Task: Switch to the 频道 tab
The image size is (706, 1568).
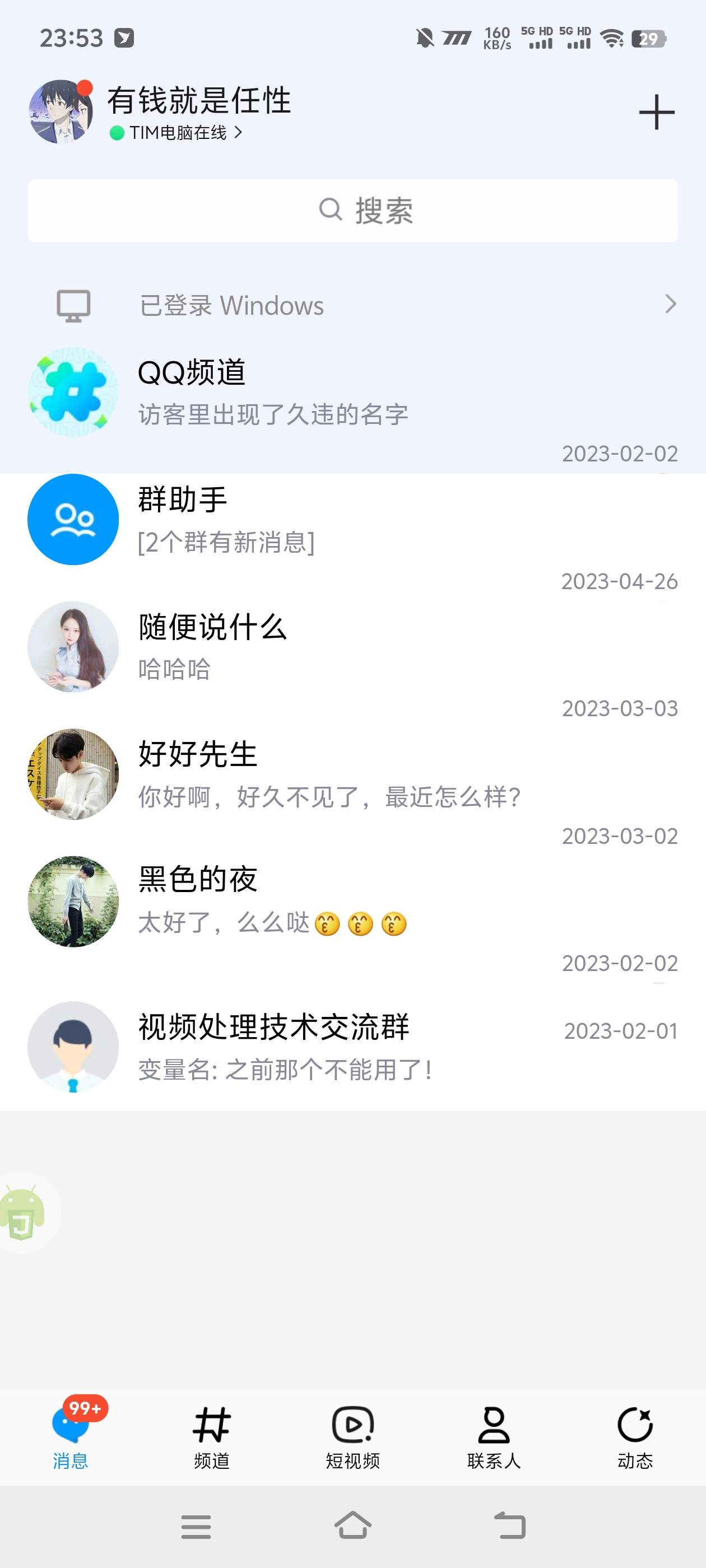Action: coord(211,1438)
